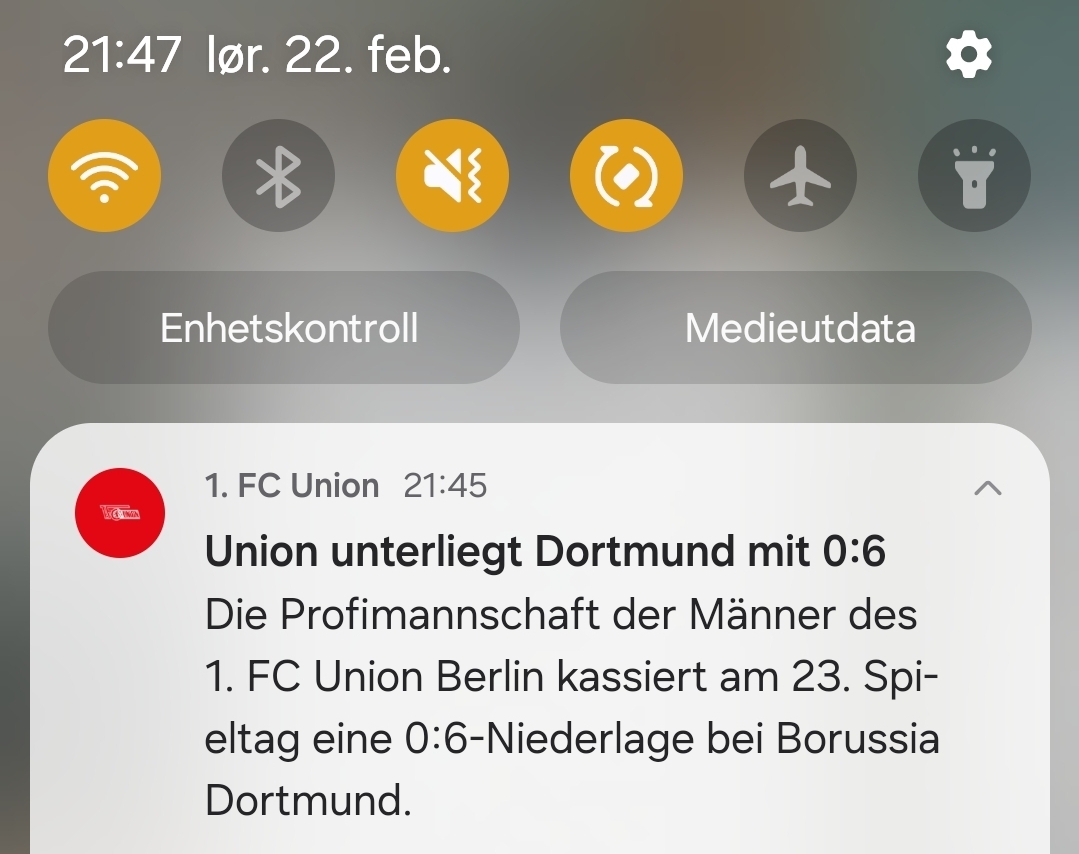Toggle the vibrate sound mode
1079x854 pixels.
pos(452,176)
